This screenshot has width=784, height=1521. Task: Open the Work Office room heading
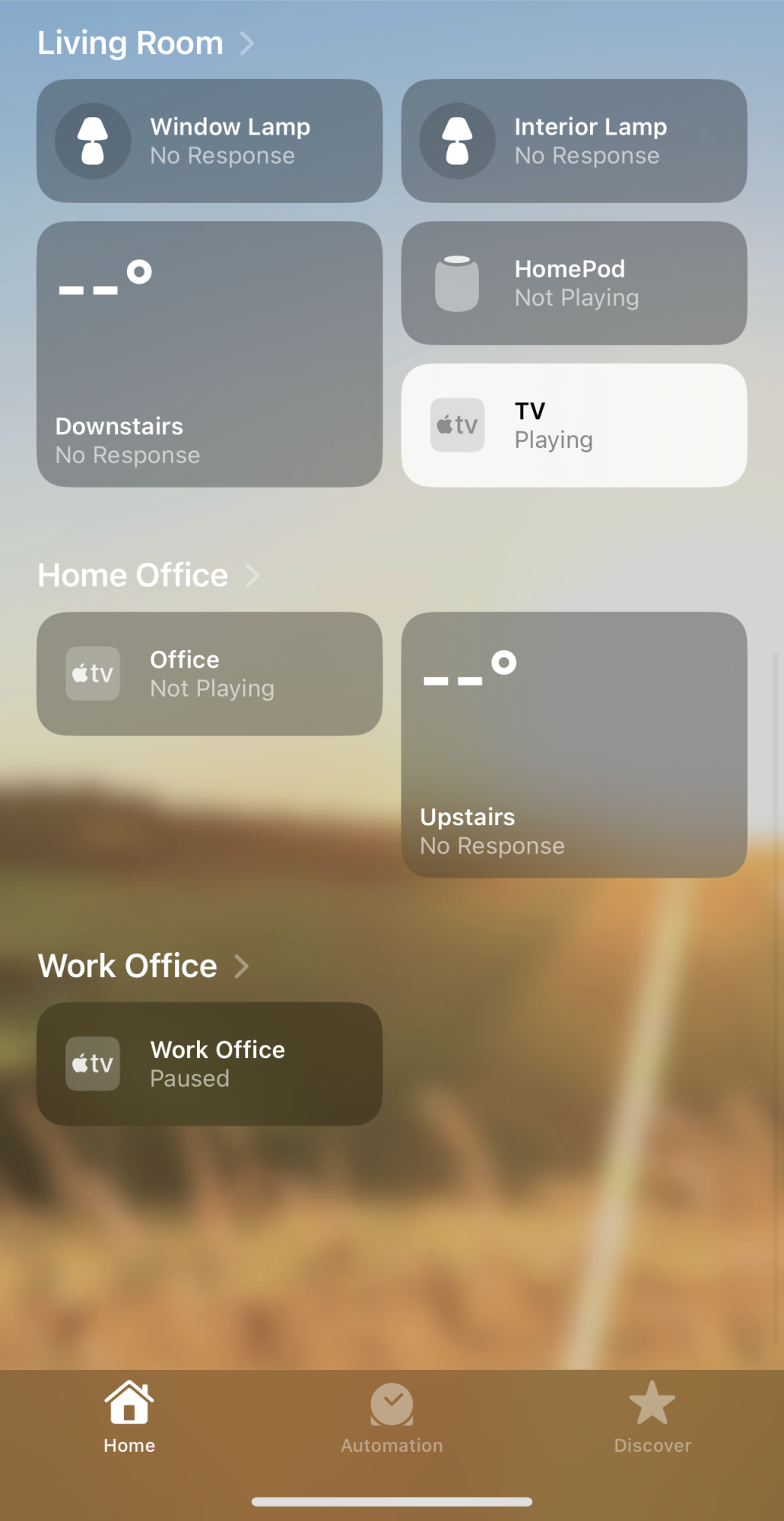(x=143, y=967)
